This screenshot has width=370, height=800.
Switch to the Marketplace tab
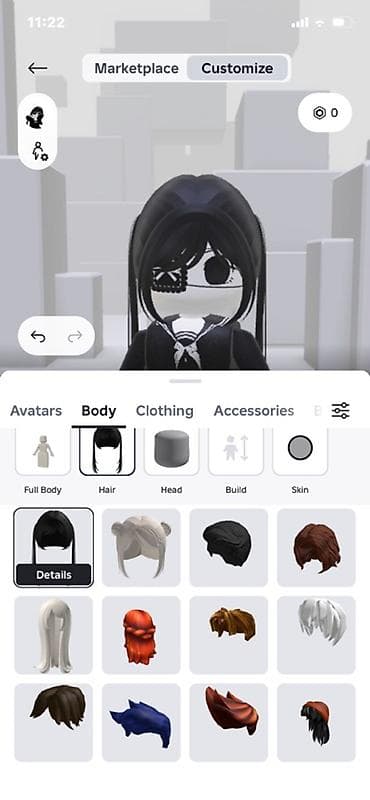coord(136,68)
